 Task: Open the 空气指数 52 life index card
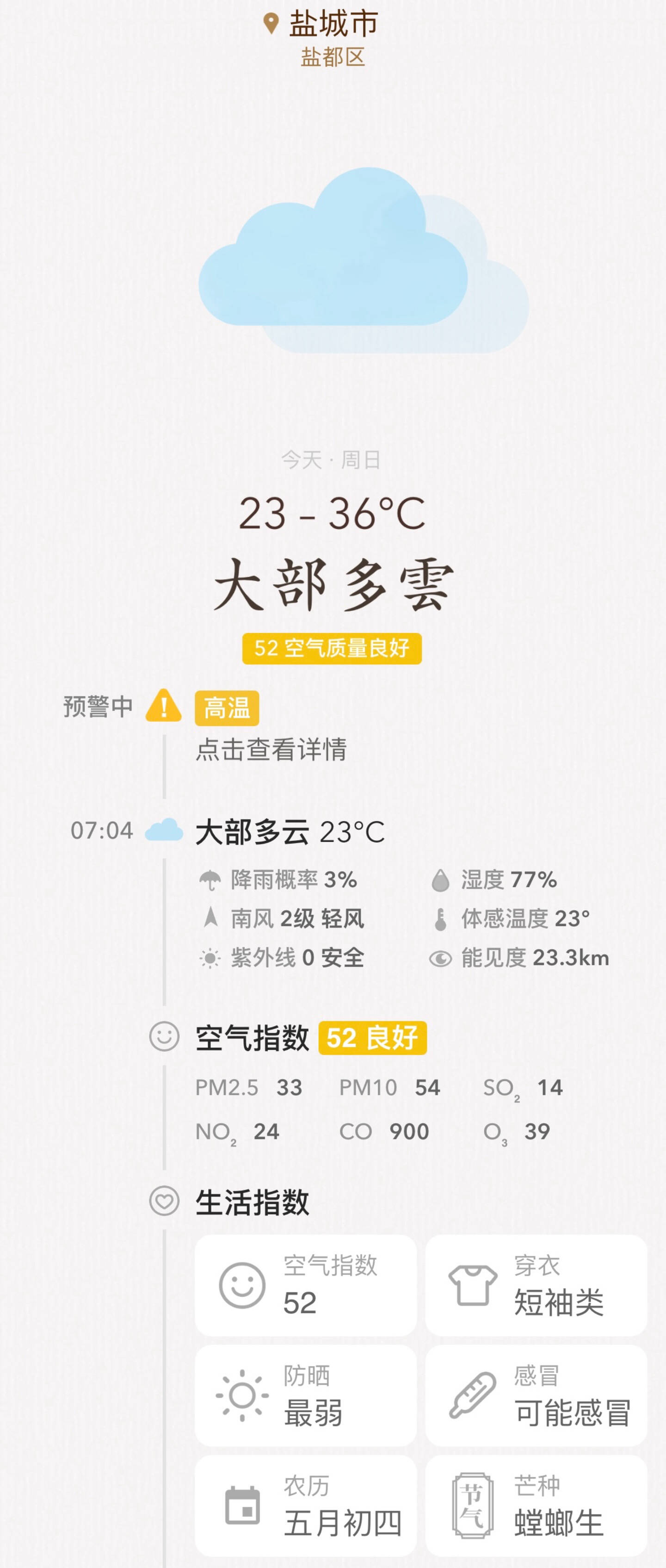305,1285
